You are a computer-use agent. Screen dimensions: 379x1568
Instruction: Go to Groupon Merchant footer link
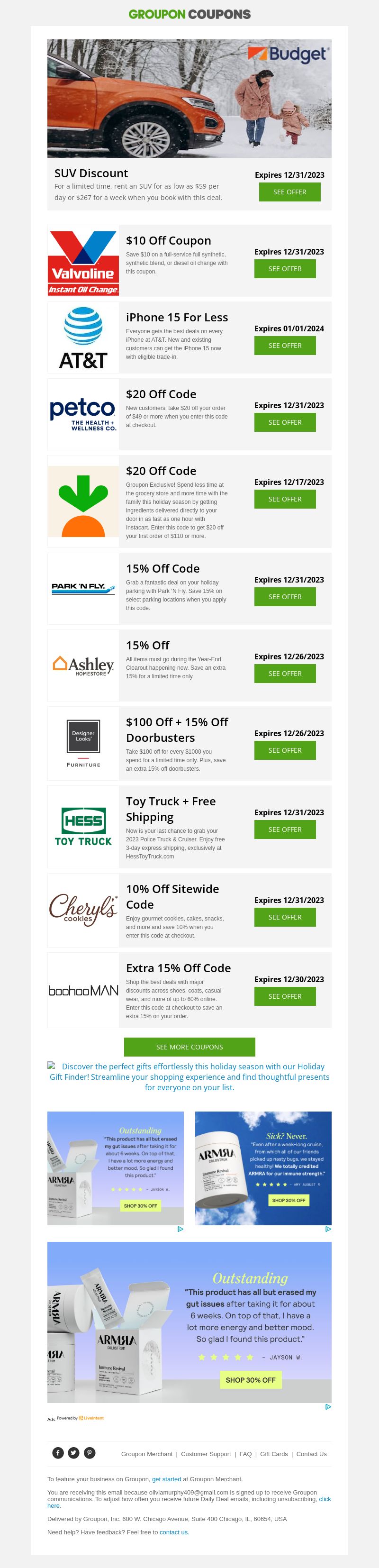[x=146, y=1454]
